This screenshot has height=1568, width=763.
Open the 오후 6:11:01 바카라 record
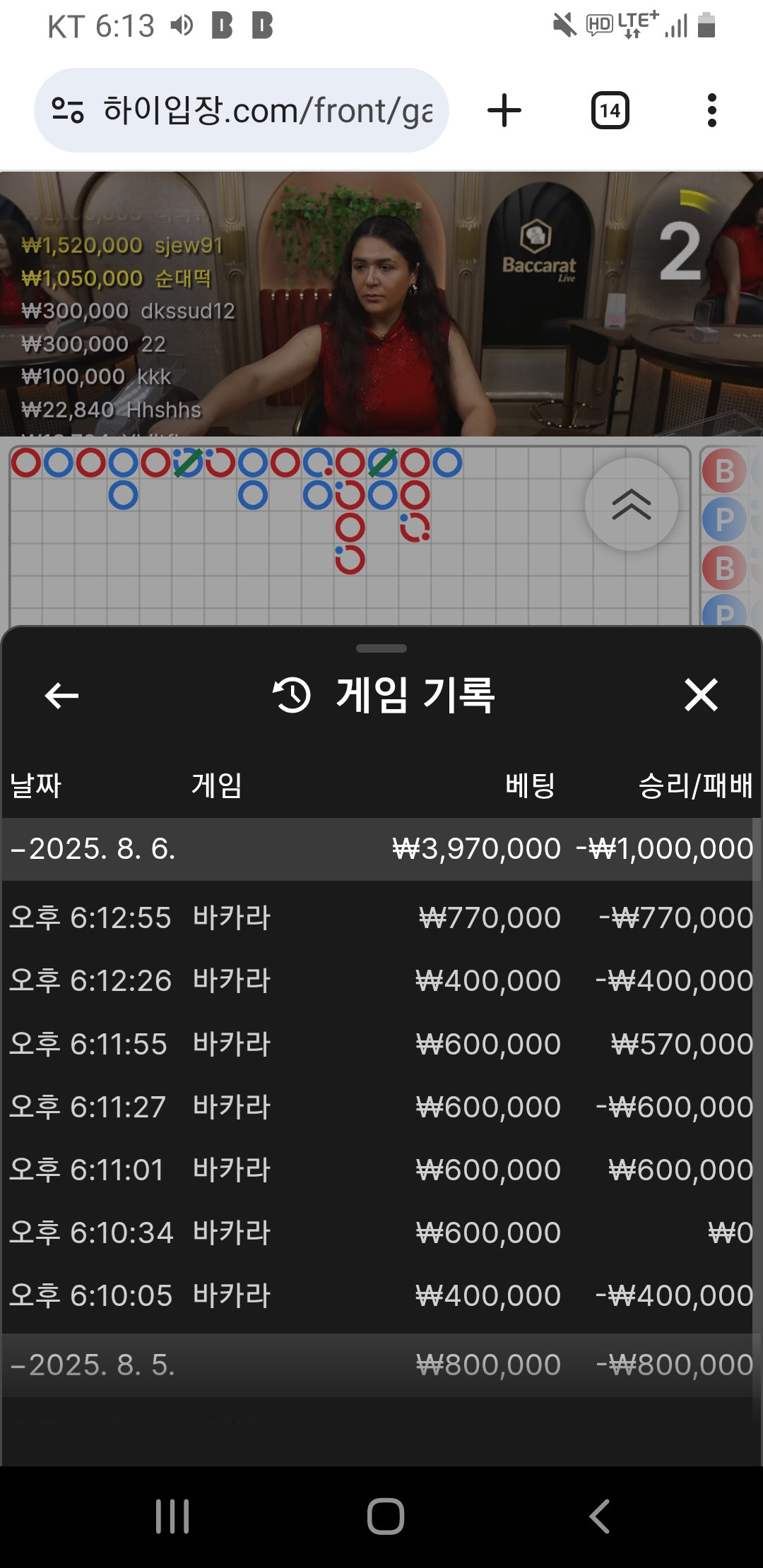[x=381, y=1170]
